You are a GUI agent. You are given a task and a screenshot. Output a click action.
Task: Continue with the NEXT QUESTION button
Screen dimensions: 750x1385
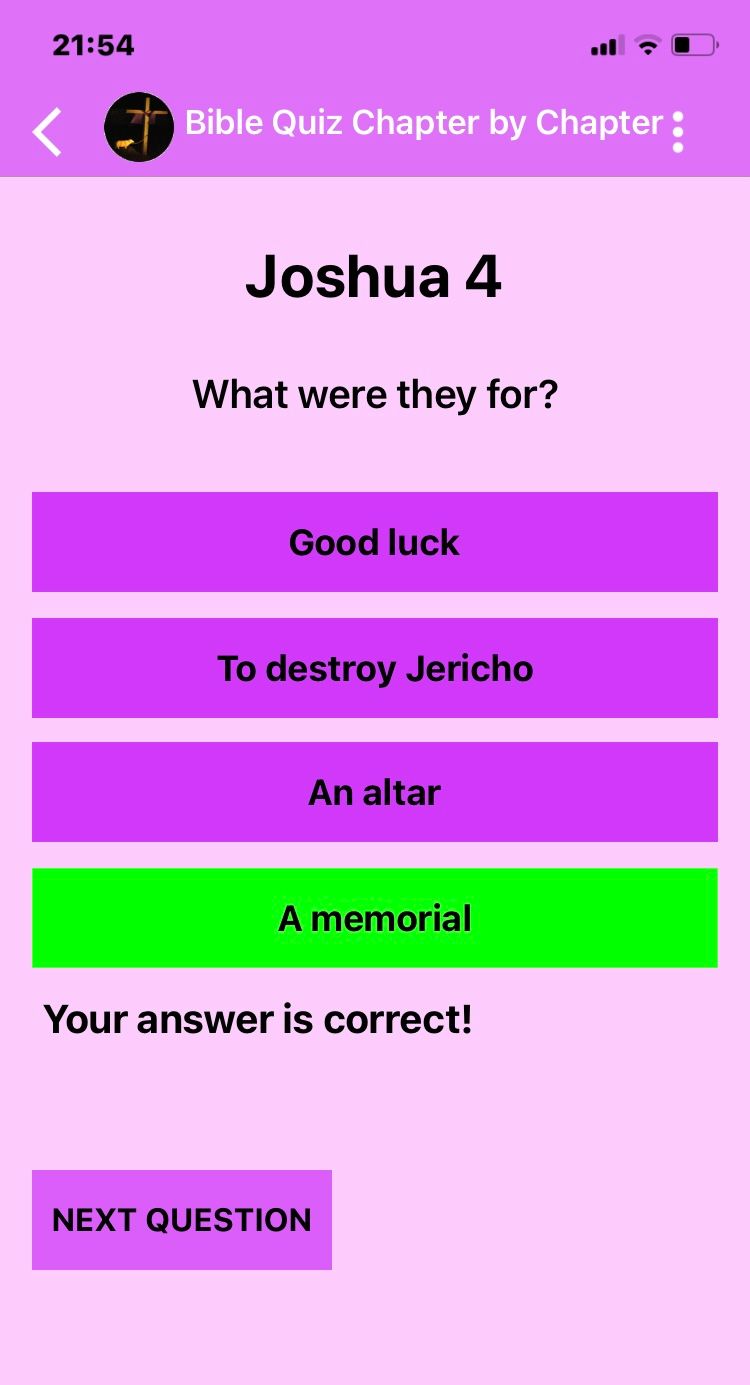pyautogui.click(x=182, y=1220)
